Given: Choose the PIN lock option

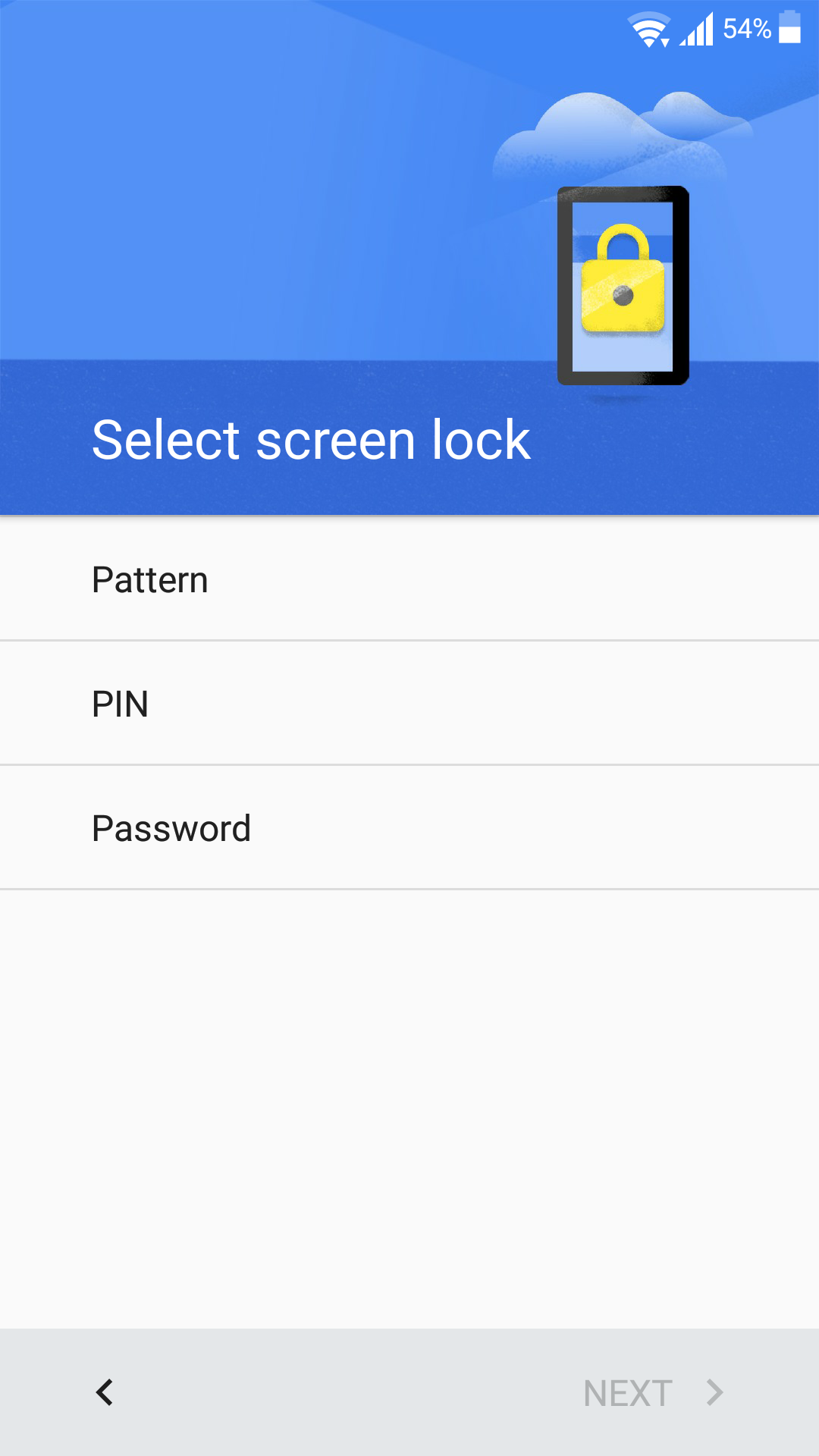Looking at the screenshot, I should [409, 704].
